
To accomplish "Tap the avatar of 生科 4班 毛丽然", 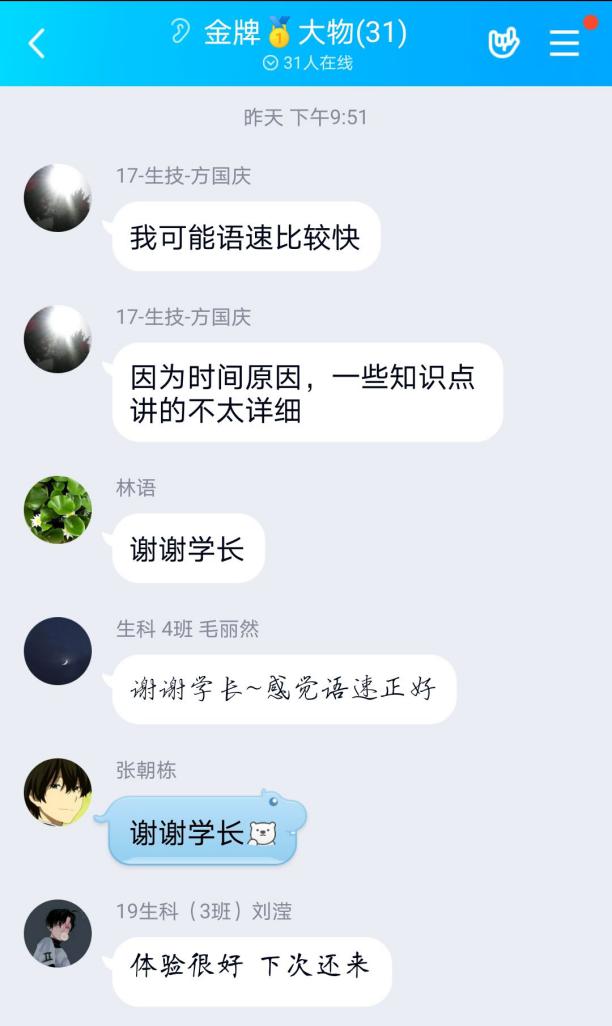I will pyautogui.click(x=58, y=651).
